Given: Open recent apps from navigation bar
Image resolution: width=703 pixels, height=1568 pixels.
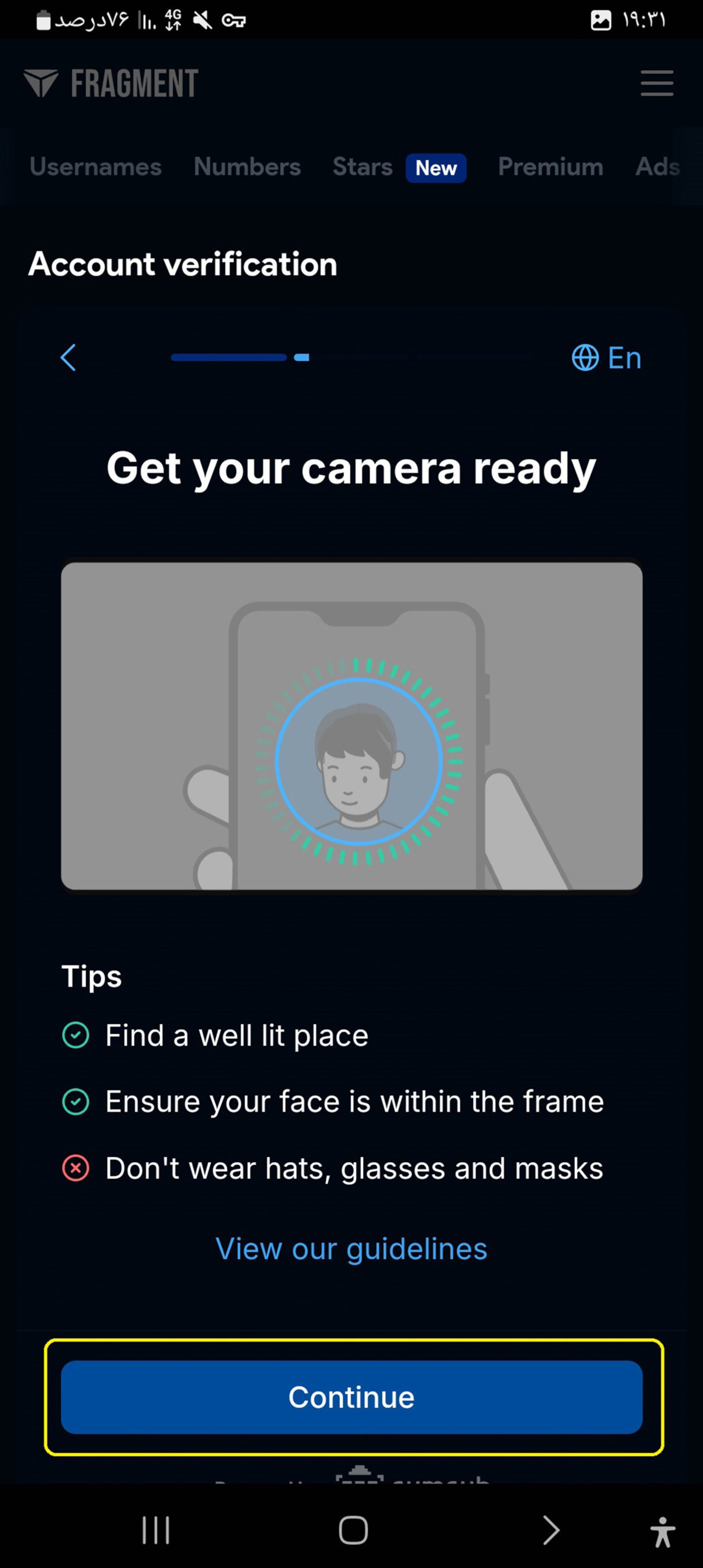Looking at the screenshot, I should [156, 1530].
